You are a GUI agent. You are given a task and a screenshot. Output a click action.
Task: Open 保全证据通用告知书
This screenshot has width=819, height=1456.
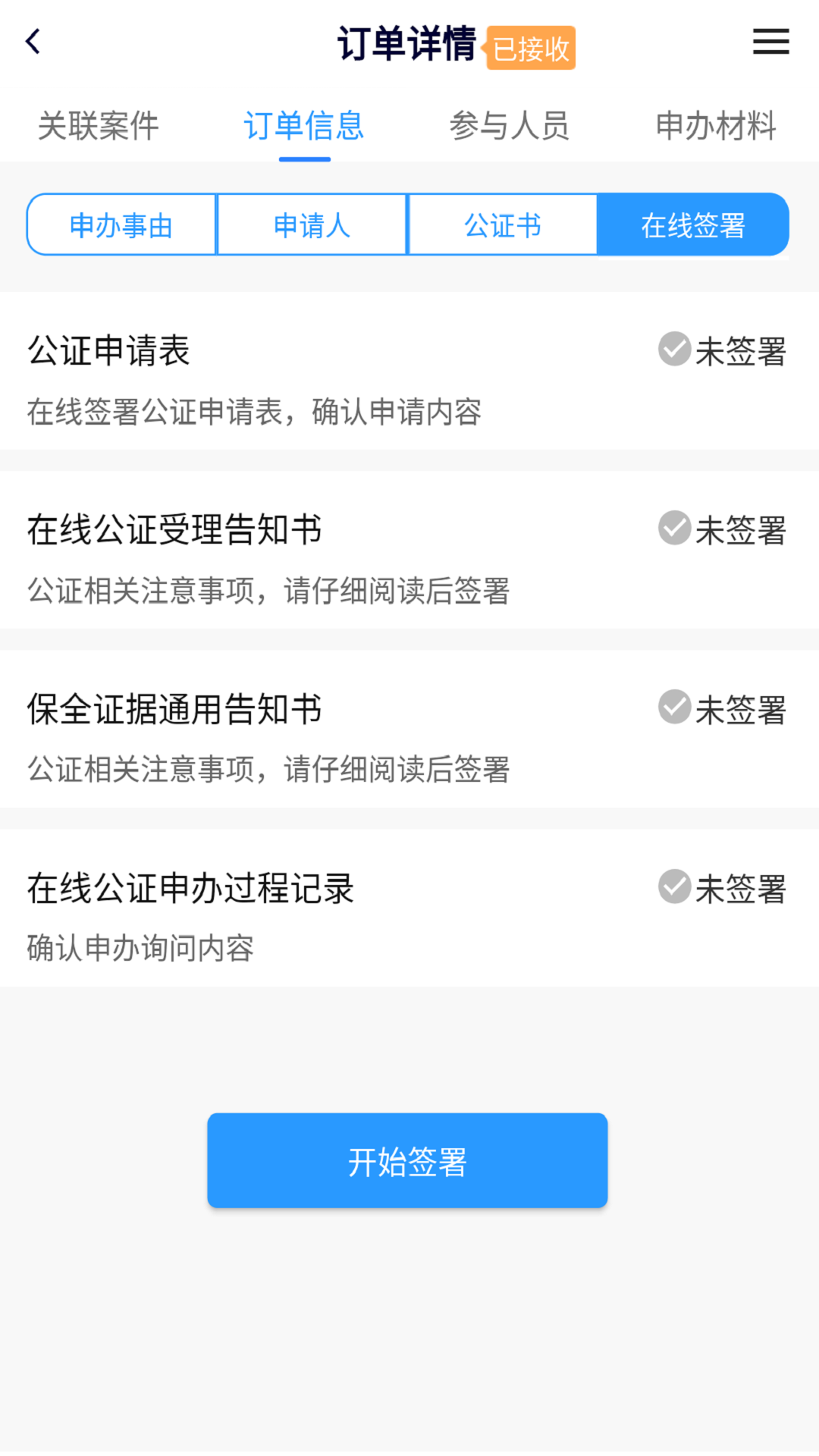pos(409,729)
